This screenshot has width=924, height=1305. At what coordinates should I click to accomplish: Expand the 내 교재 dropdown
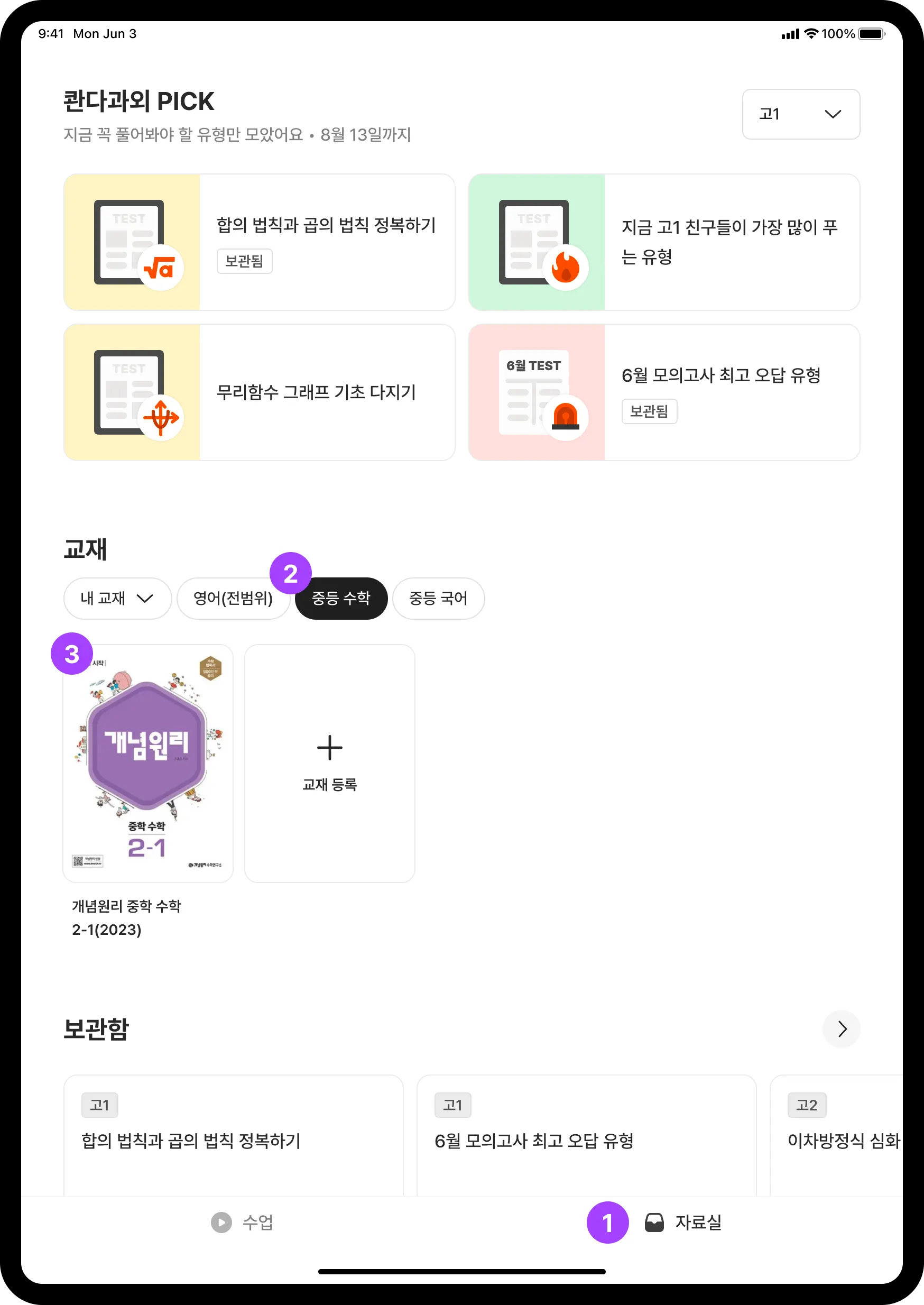coord(117,598)
